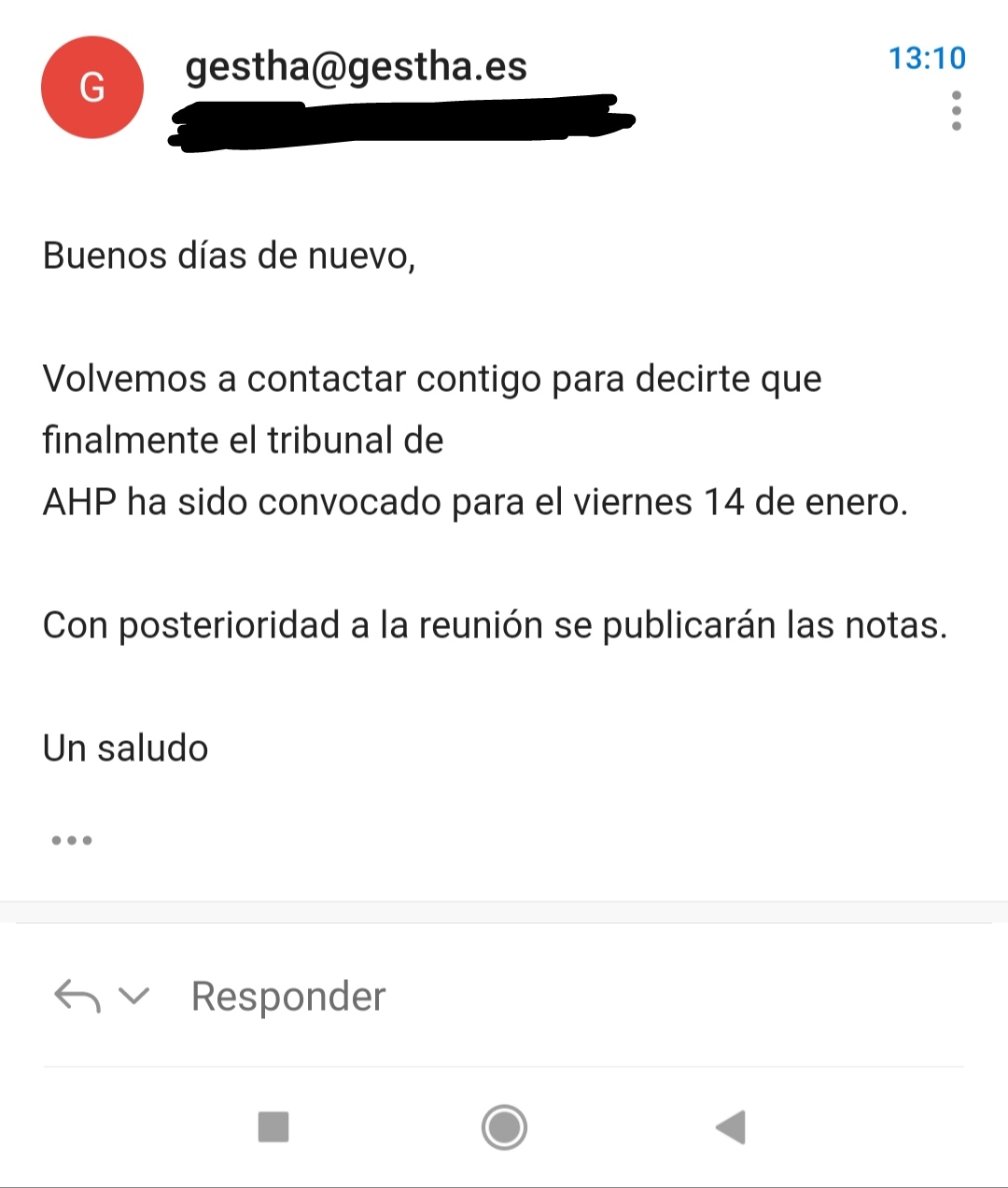Screen dimensions: 1008x1188
Task: Reply using the arrow icon
Action: 77,997
